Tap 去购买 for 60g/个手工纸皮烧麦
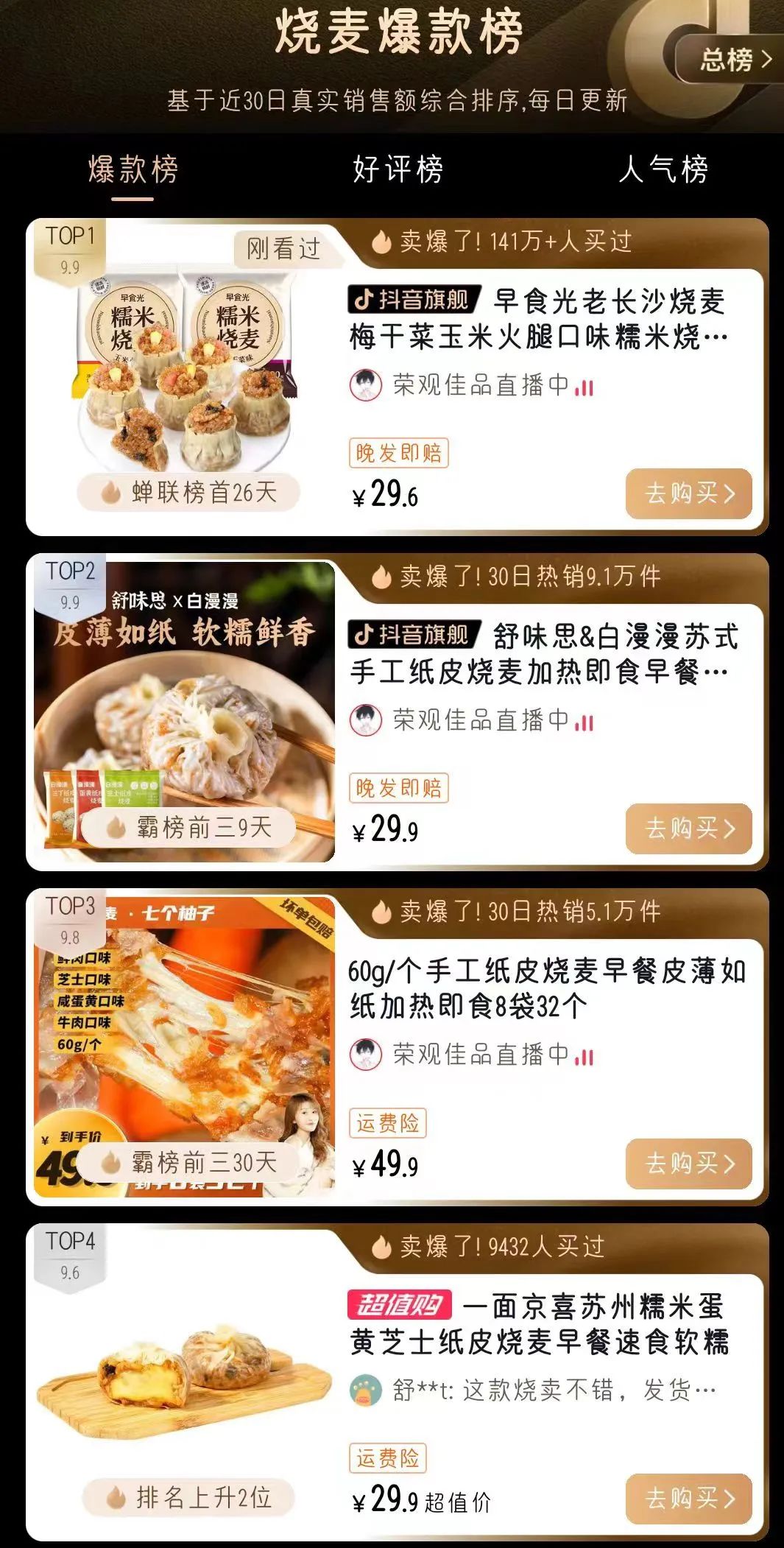This screenshot has height=1548, width=784. 688,1164
